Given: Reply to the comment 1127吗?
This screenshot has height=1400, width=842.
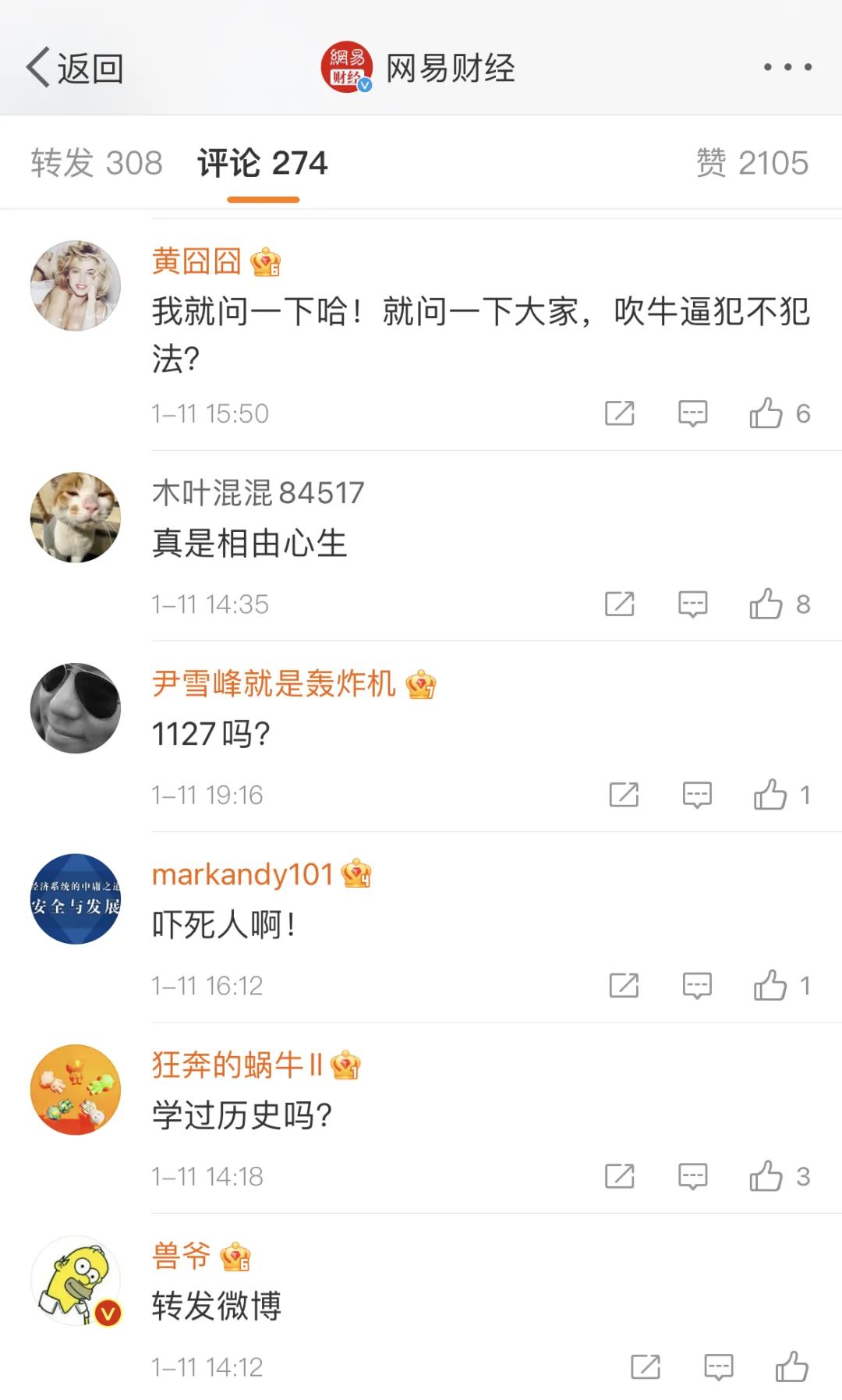Looking at the screenshot, I should pyautogui.click(x=696, y=795).
